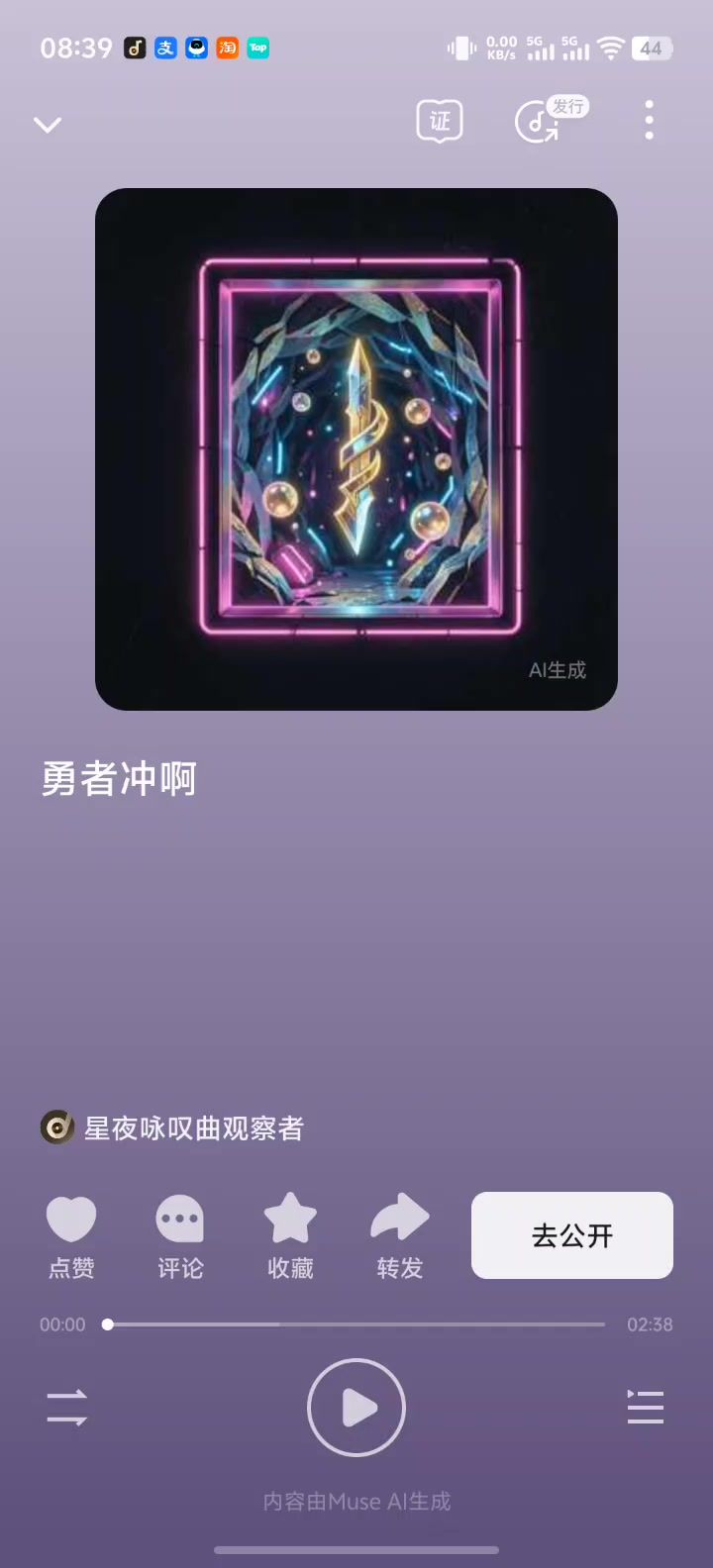
Task: Collapse the player with the down chevron
Action: point(48,124)
